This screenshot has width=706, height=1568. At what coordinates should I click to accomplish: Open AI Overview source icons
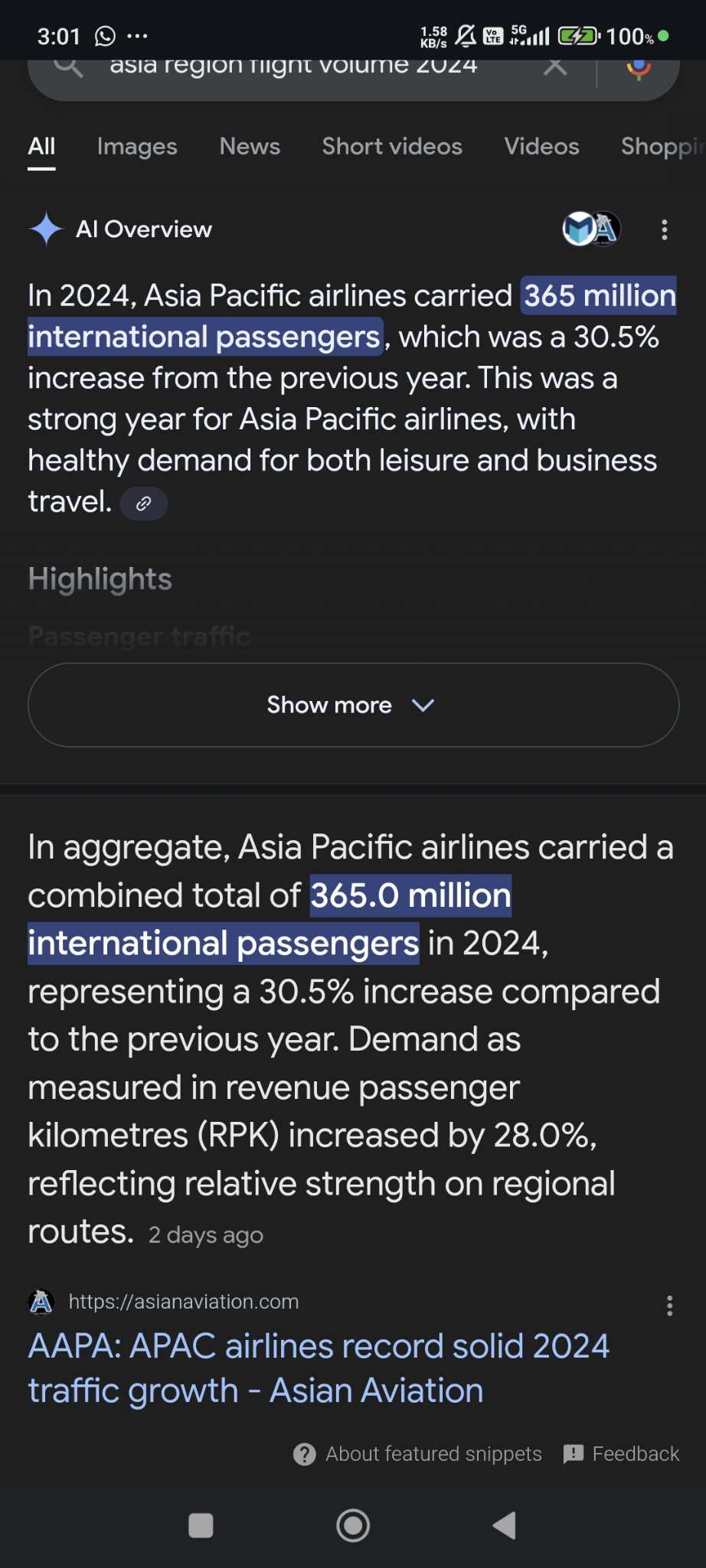coord(591,228)
